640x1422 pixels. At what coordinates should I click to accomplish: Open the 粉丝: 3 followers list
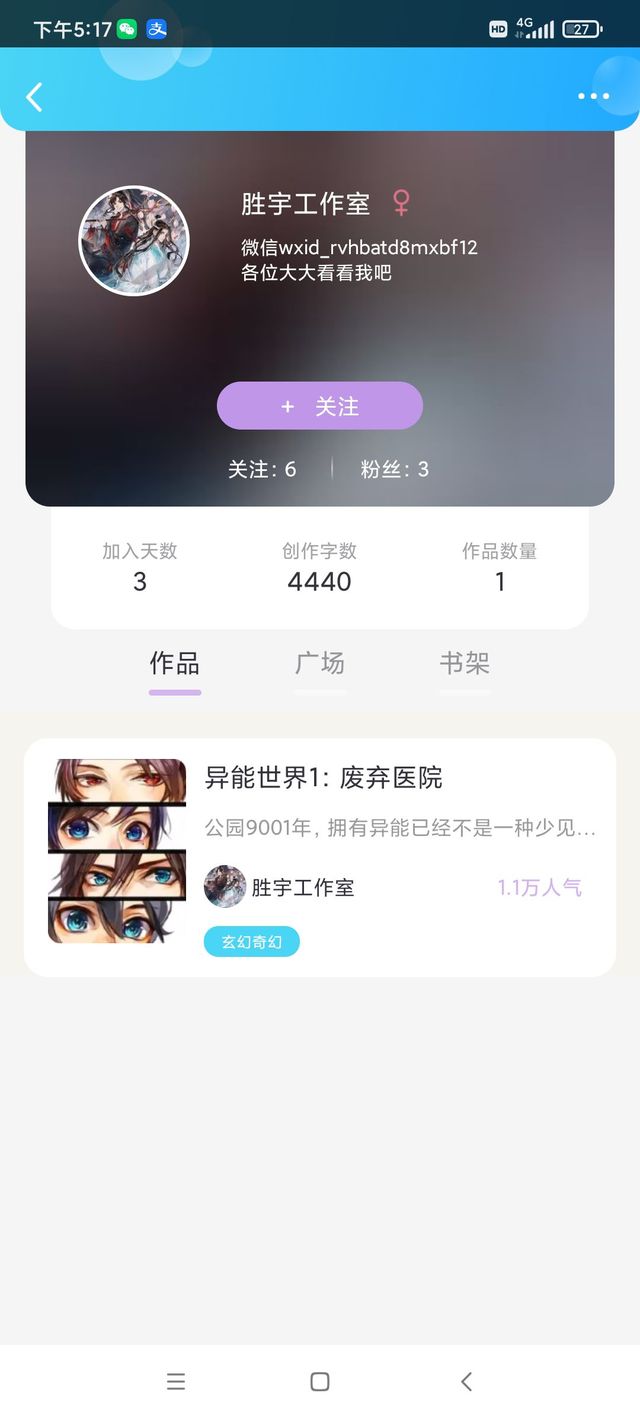(x=395, y=469)
